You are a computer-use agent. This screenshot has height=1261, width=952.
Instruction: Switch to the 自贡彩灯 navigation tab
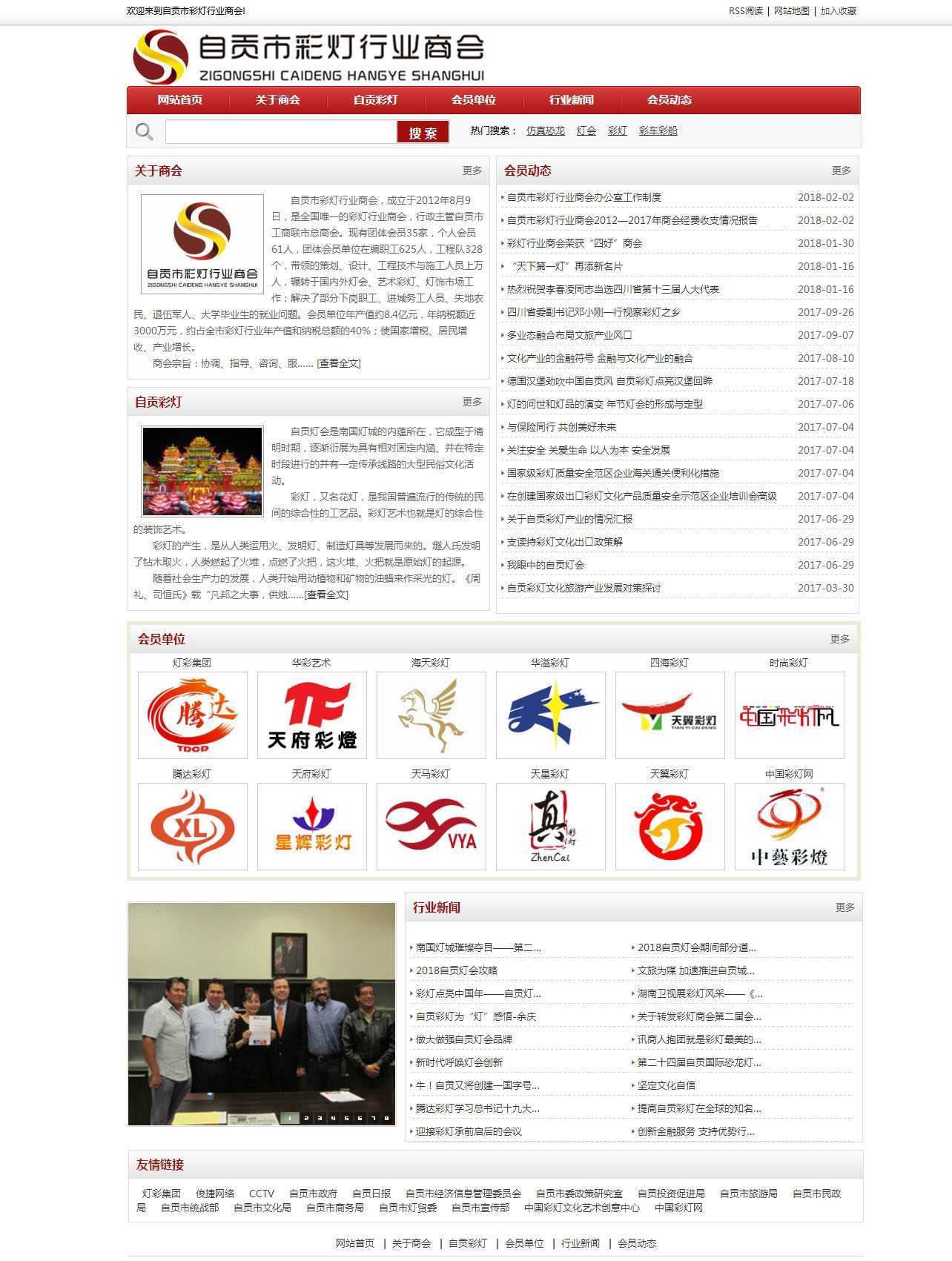pyautogui.click(x=375, y=100)
